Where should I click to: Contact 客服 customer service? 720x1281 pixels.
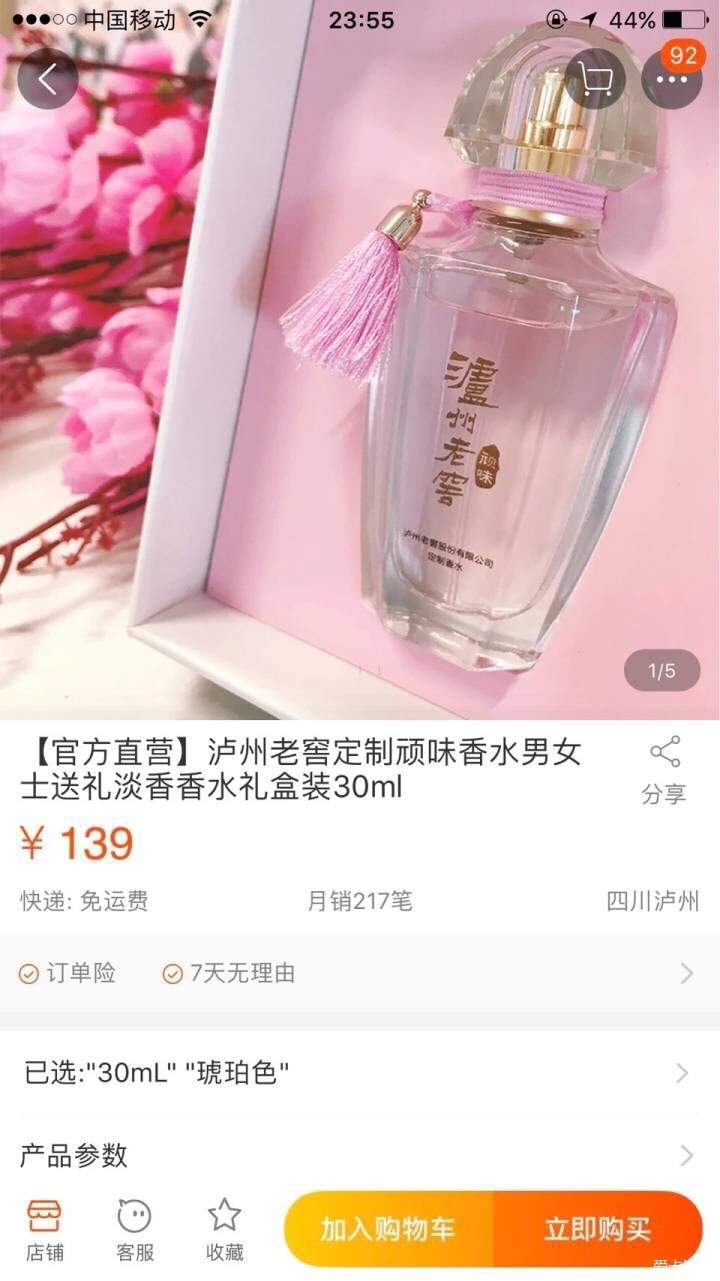click(x=135, y=1229)
